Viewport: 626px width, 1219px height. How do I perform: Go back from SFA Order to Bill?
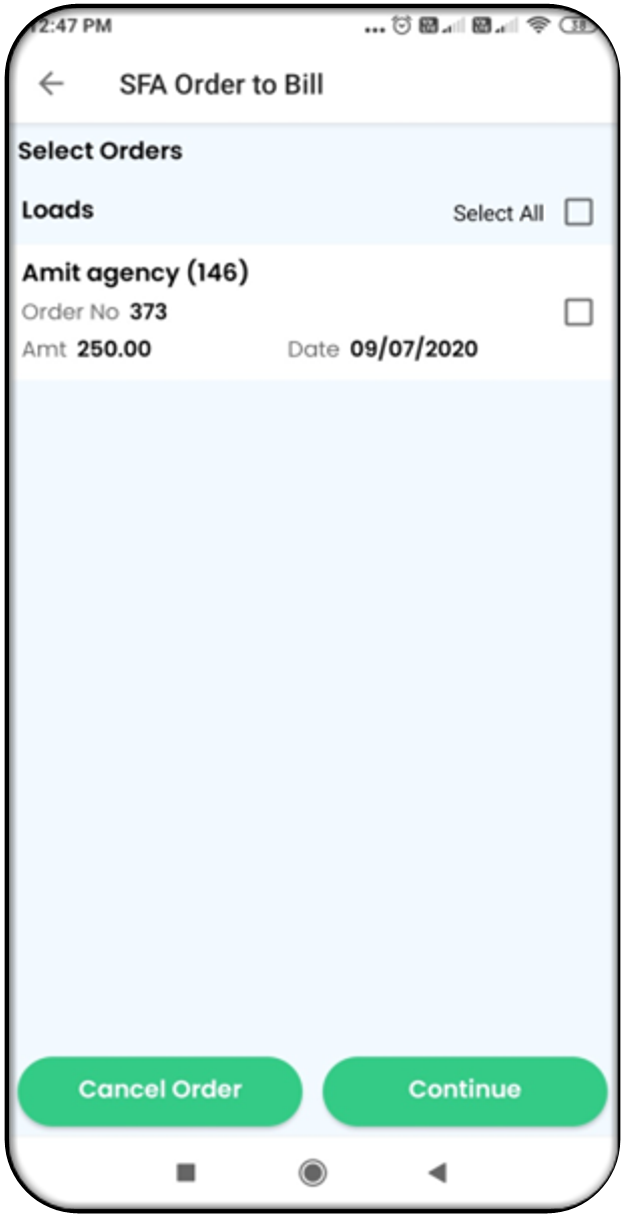[50, 84]
